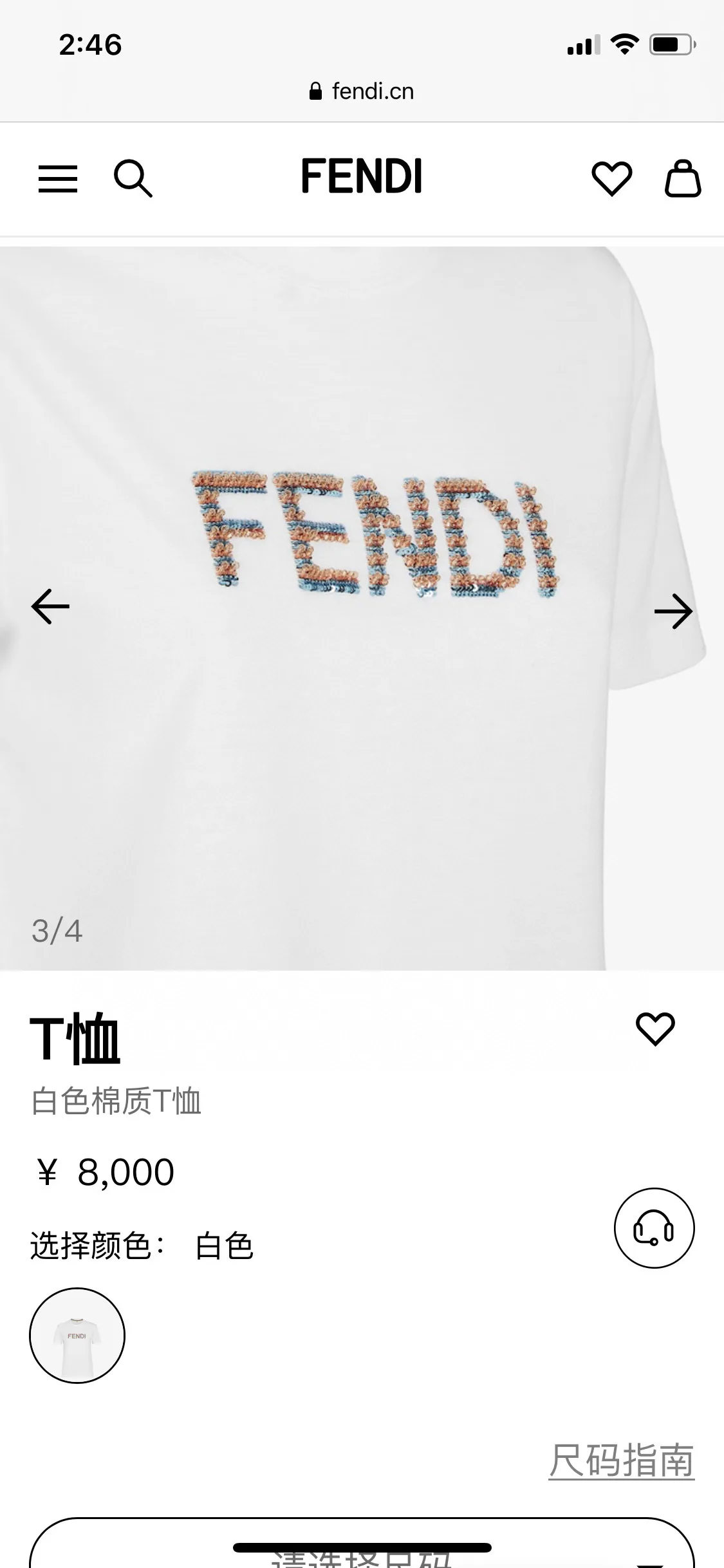This screenshot has height=1568, width=724.
Task: Go to the FENDI home logo
Action: (362, 176)
